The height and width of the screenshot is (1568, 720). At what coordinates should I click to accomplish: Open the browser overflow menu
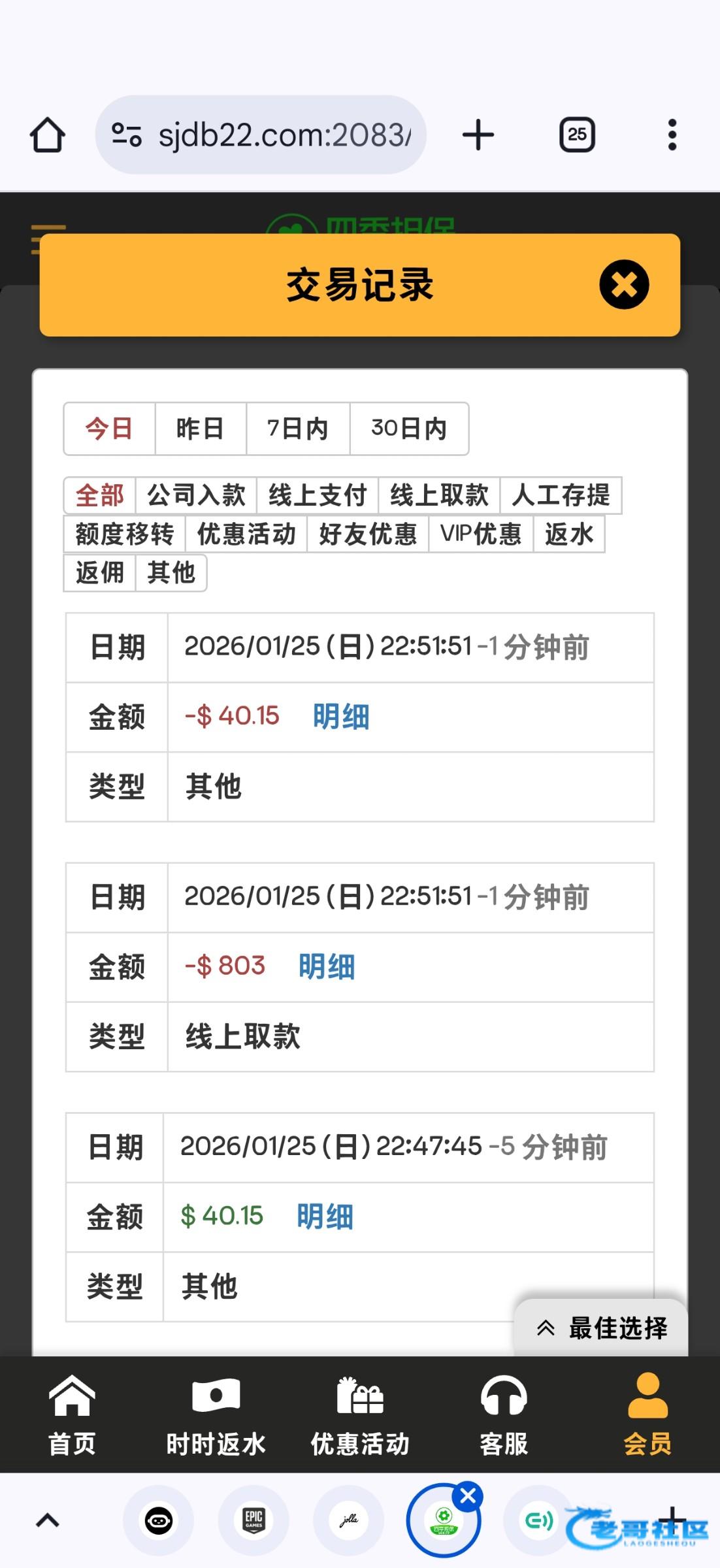[x=672, y=135]
